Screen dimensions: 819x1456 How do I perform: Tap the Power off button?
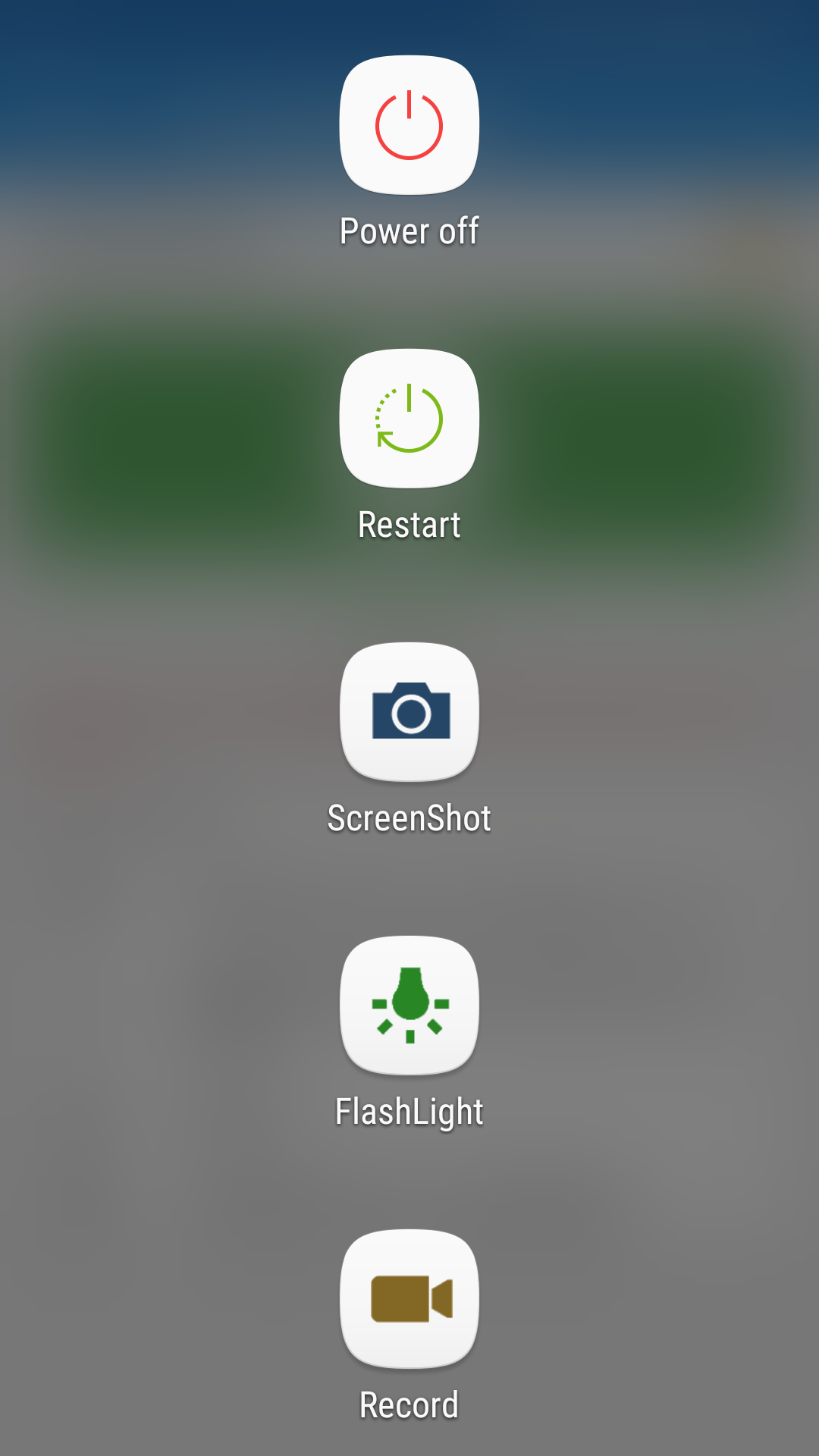coord(409,125)
